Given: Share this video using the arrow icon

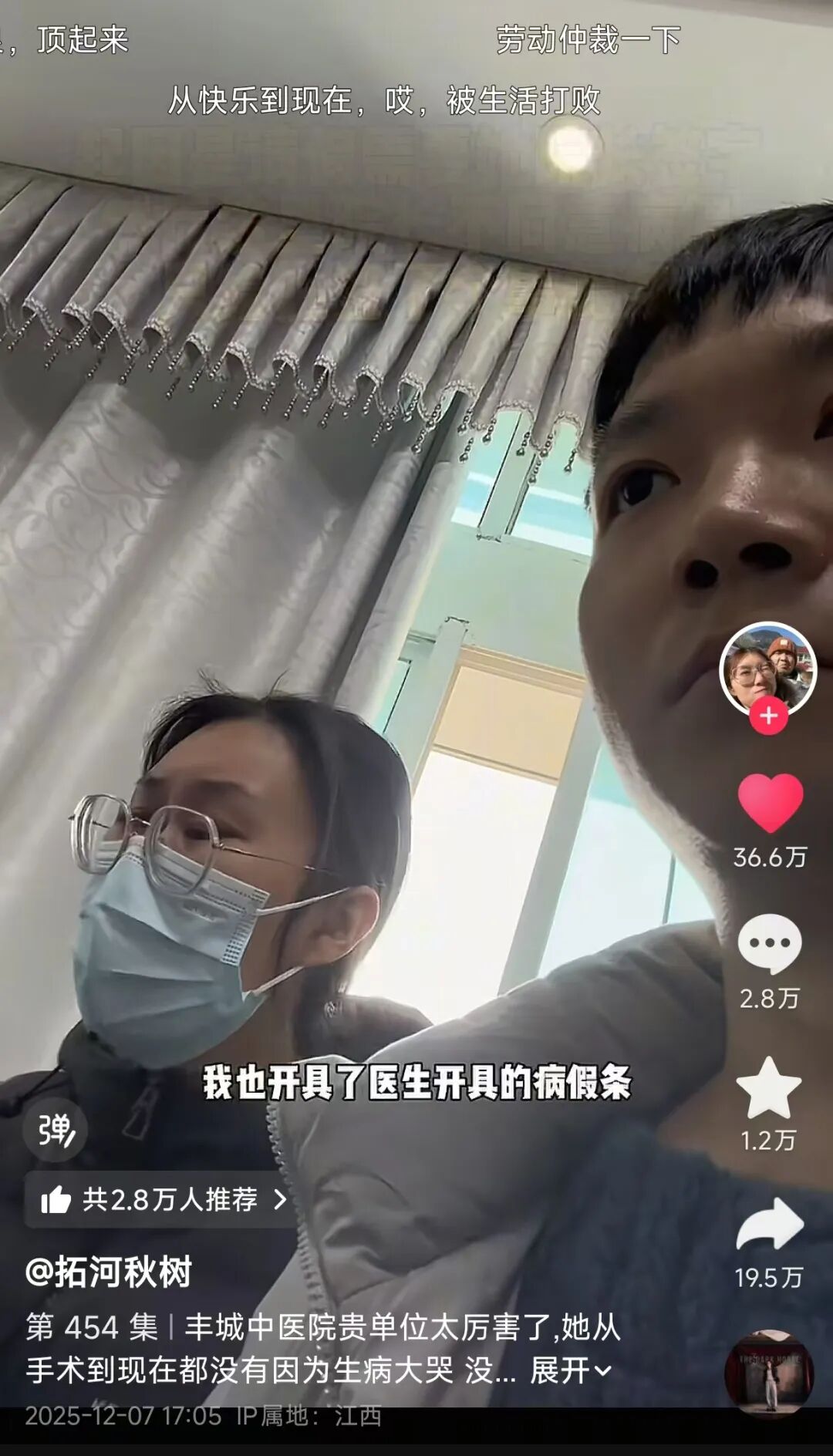Looking at the screenshot, I should click(x=769, y=1225).
